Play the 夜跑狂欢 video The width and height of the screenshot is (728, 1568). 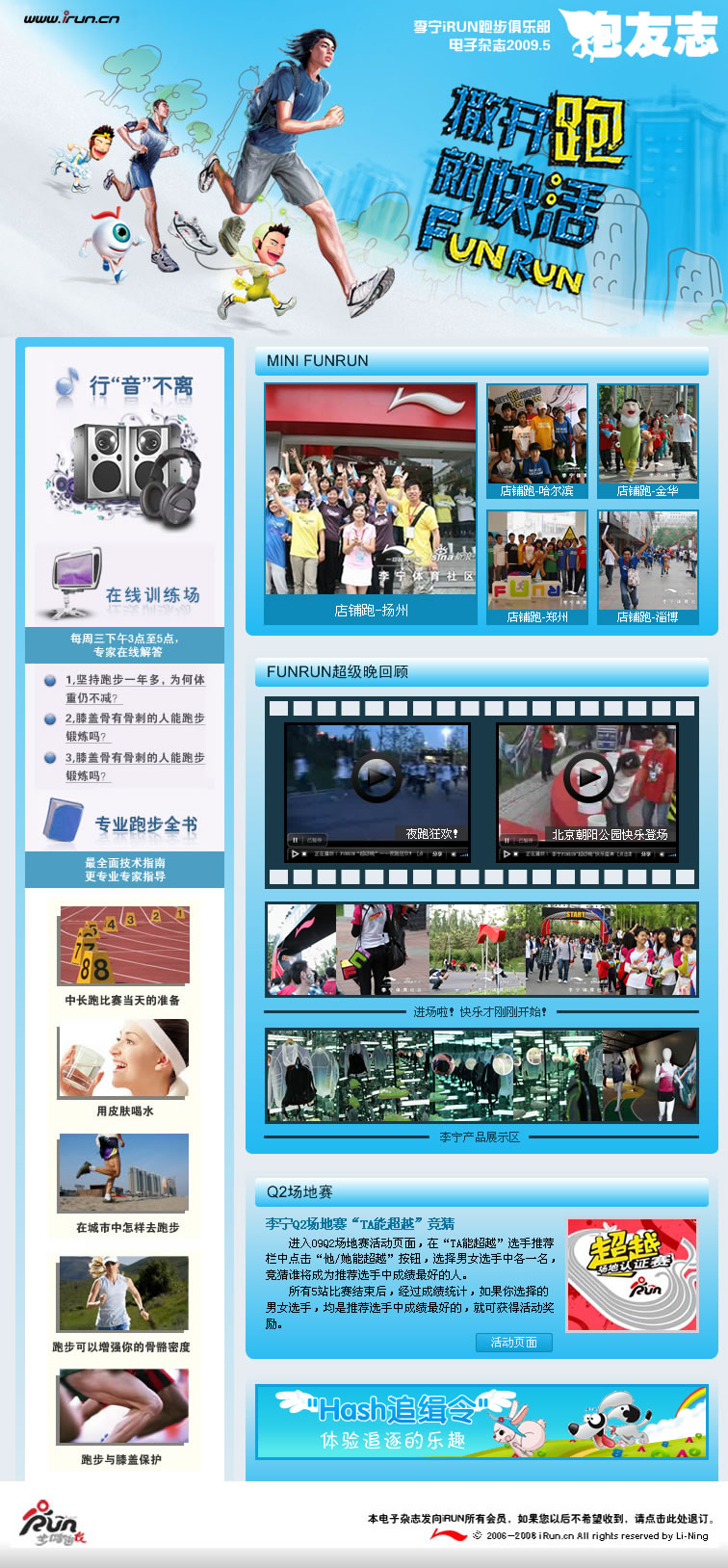(x=377, y=777)
